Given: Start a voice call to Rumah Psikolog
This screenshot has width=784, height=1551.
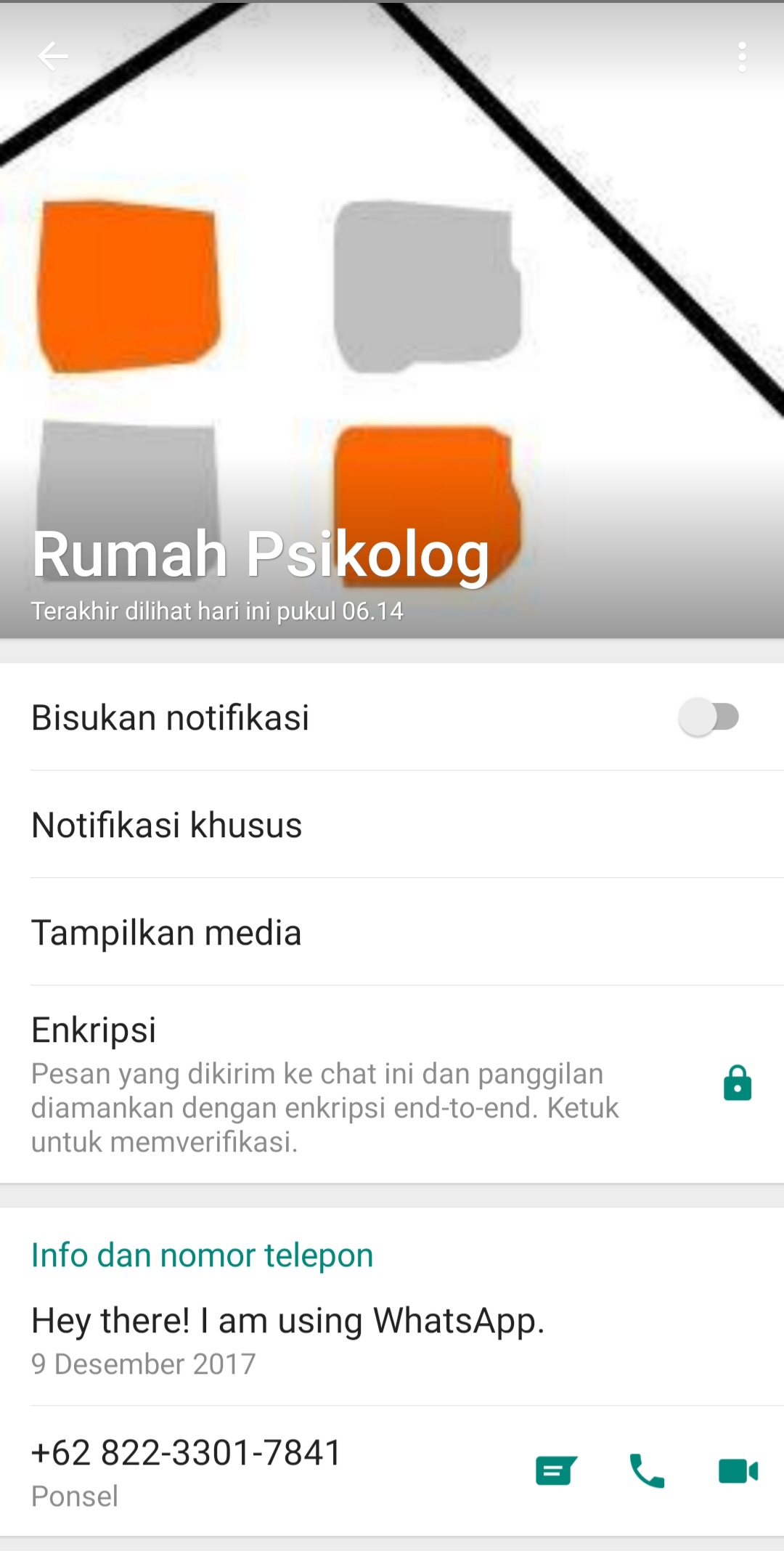Looking at the screenshot, I should coord(646,1471).
